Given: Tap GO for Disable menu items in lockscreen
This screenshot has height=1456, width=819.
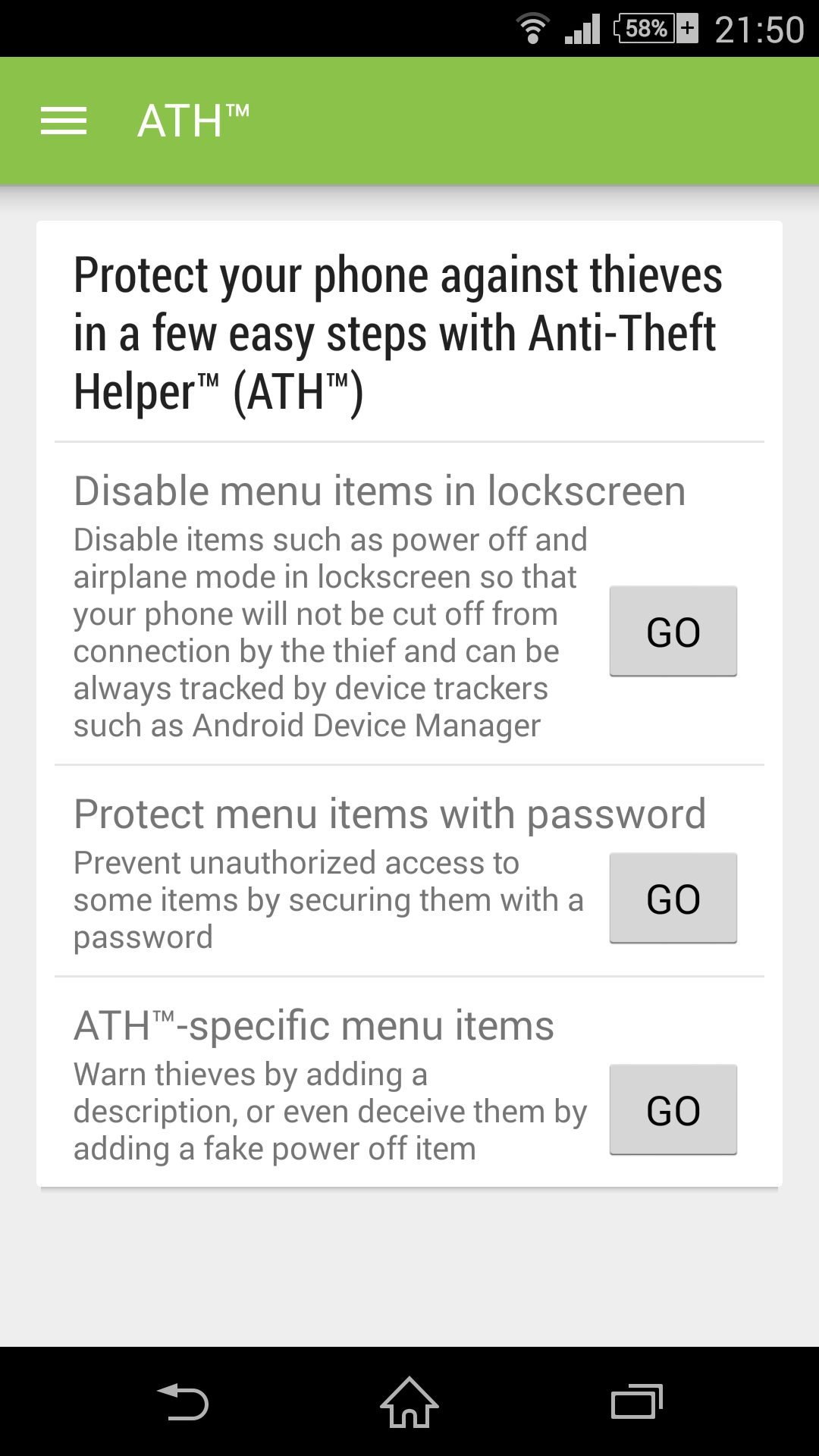Looking at the screenshot, I should pyautogui.click(x=673, y=631).
